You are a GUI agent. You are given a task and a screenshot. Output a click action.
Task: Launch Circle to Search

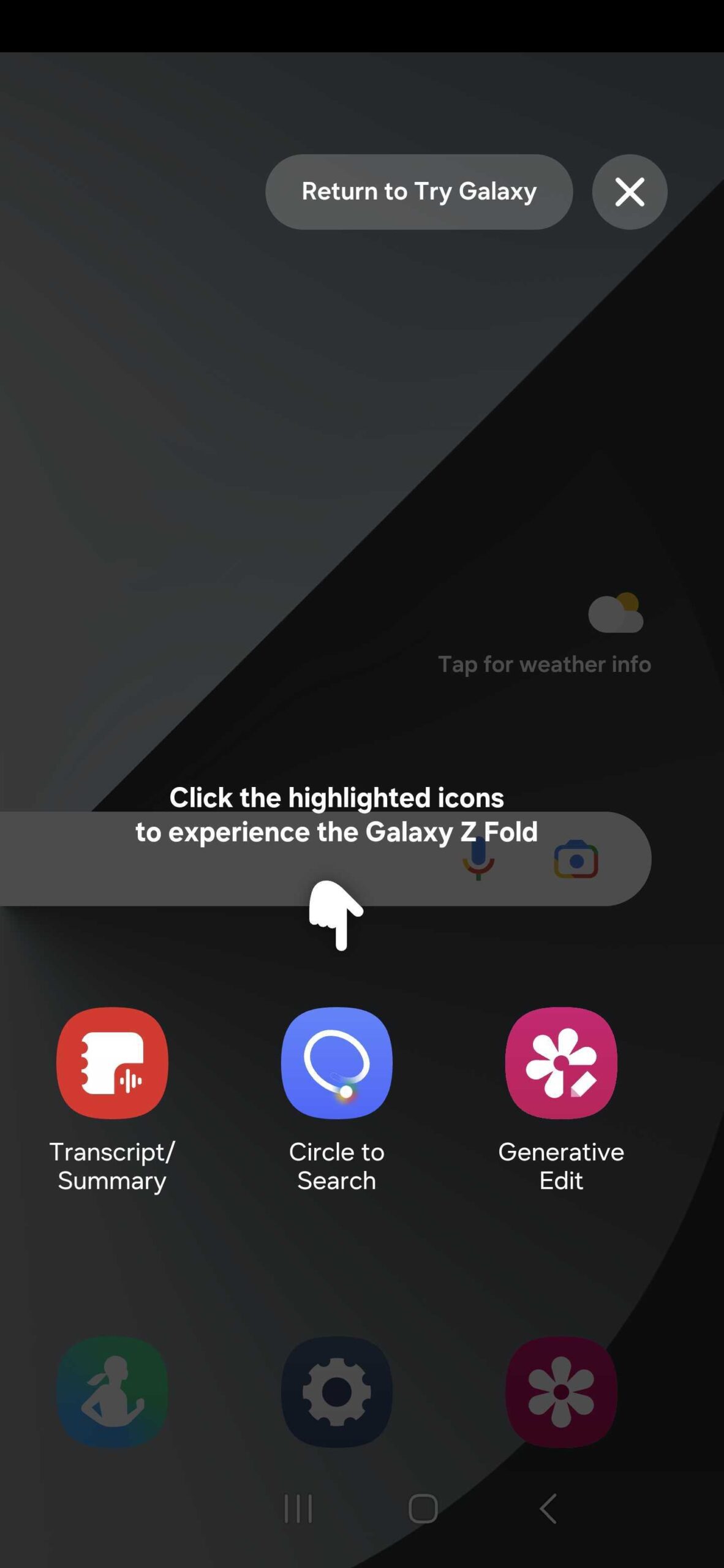click(336, 1063)
